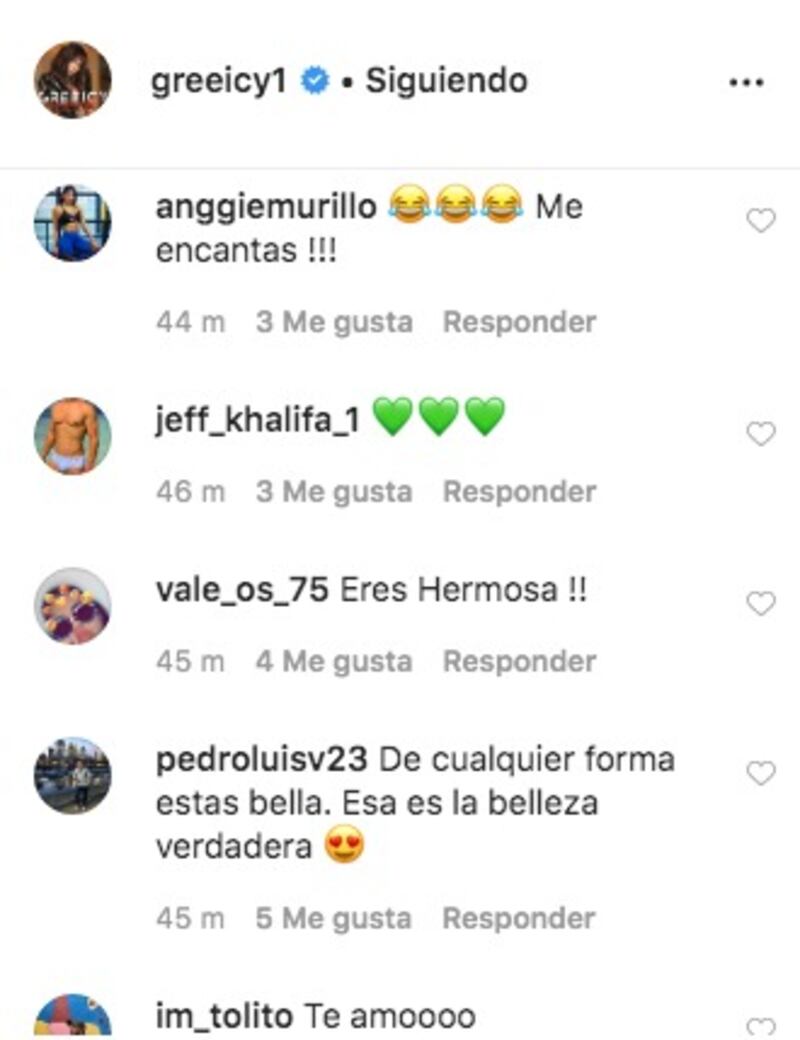Viewport: 800px width, 1040px height.
Task: Like im_tolito's comment
Action: click(x=761, y=1026)
